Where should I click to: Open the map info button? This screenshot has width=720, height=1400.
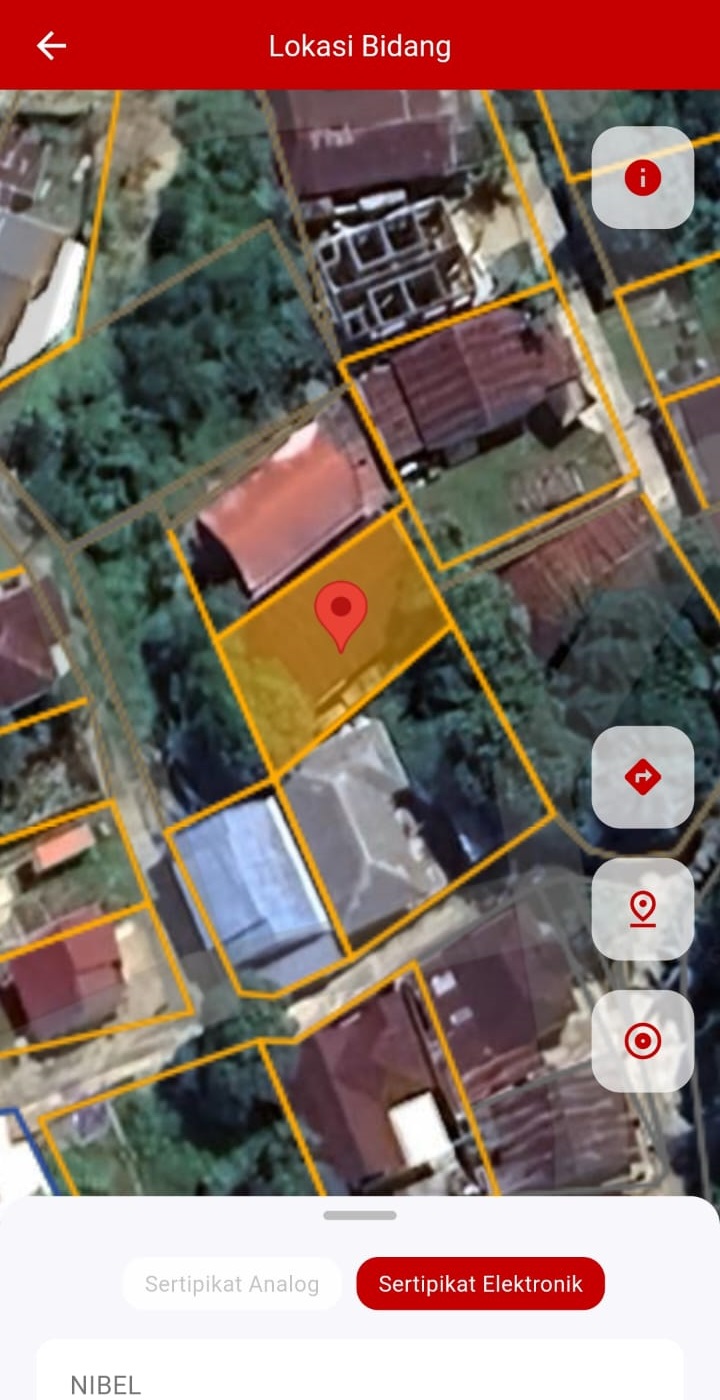pyautogui.click(x=642, y=178)
